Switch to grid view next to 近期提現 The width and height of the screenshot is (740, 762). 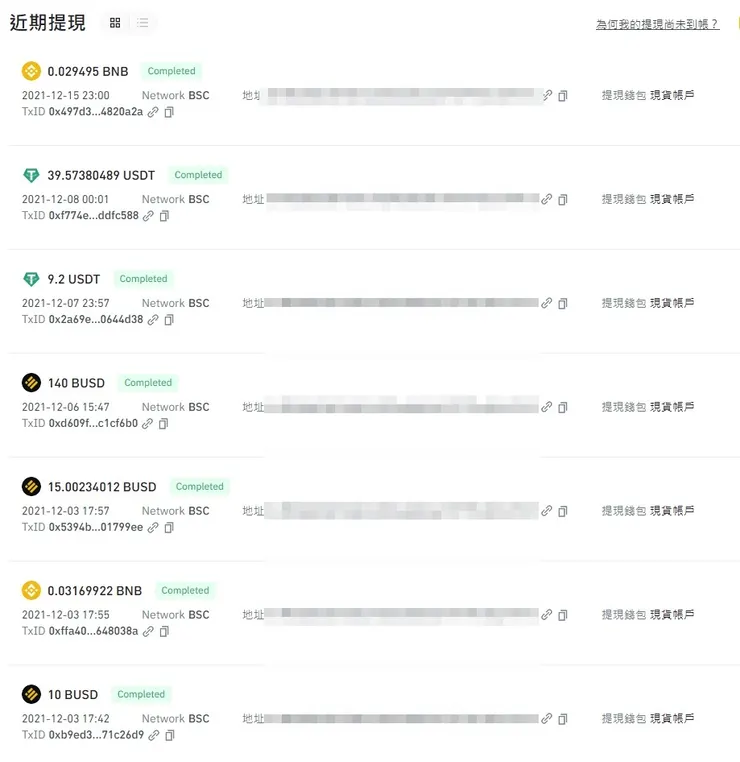point(115,20)
